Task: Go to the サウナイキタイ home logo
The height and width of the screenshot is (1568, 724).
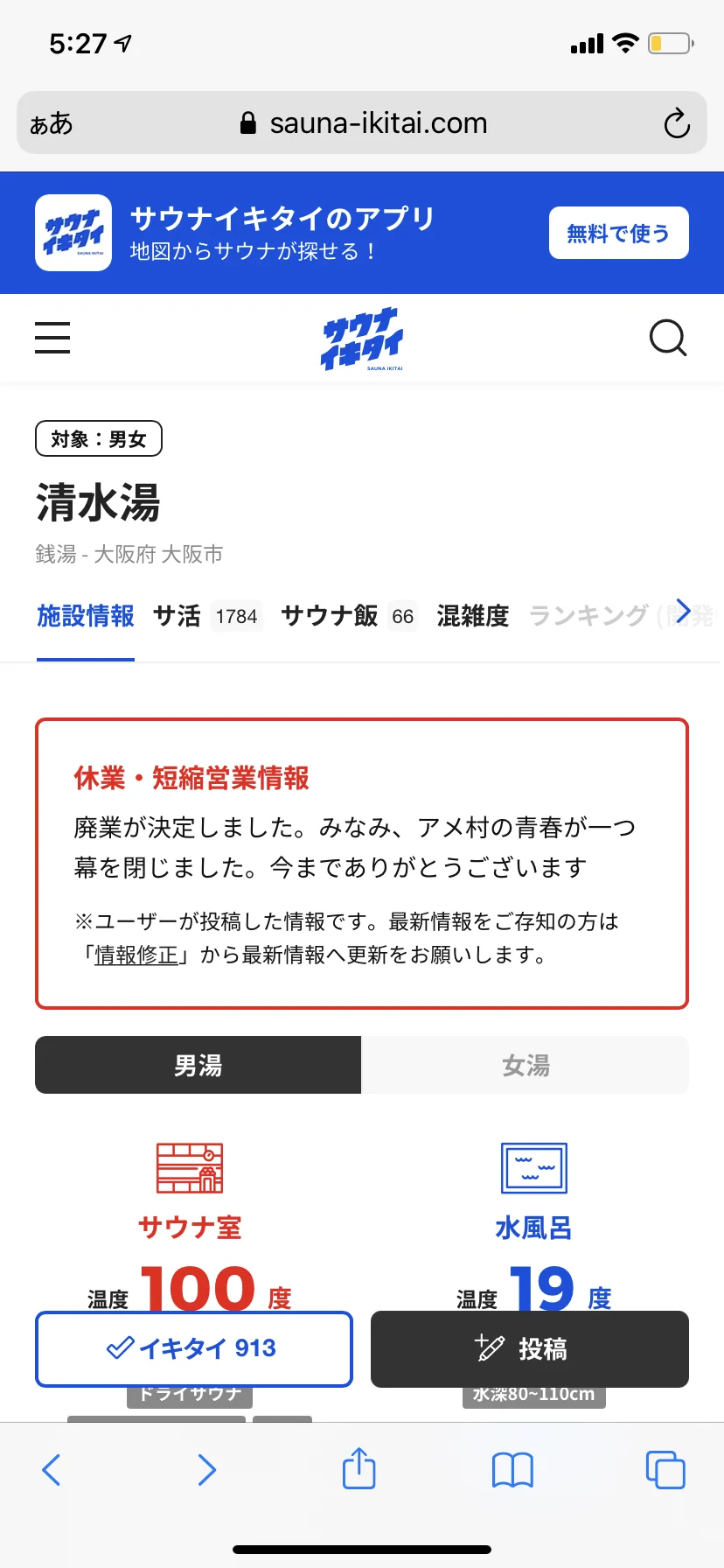Action: pyautogui.click(x=362, y=338)
